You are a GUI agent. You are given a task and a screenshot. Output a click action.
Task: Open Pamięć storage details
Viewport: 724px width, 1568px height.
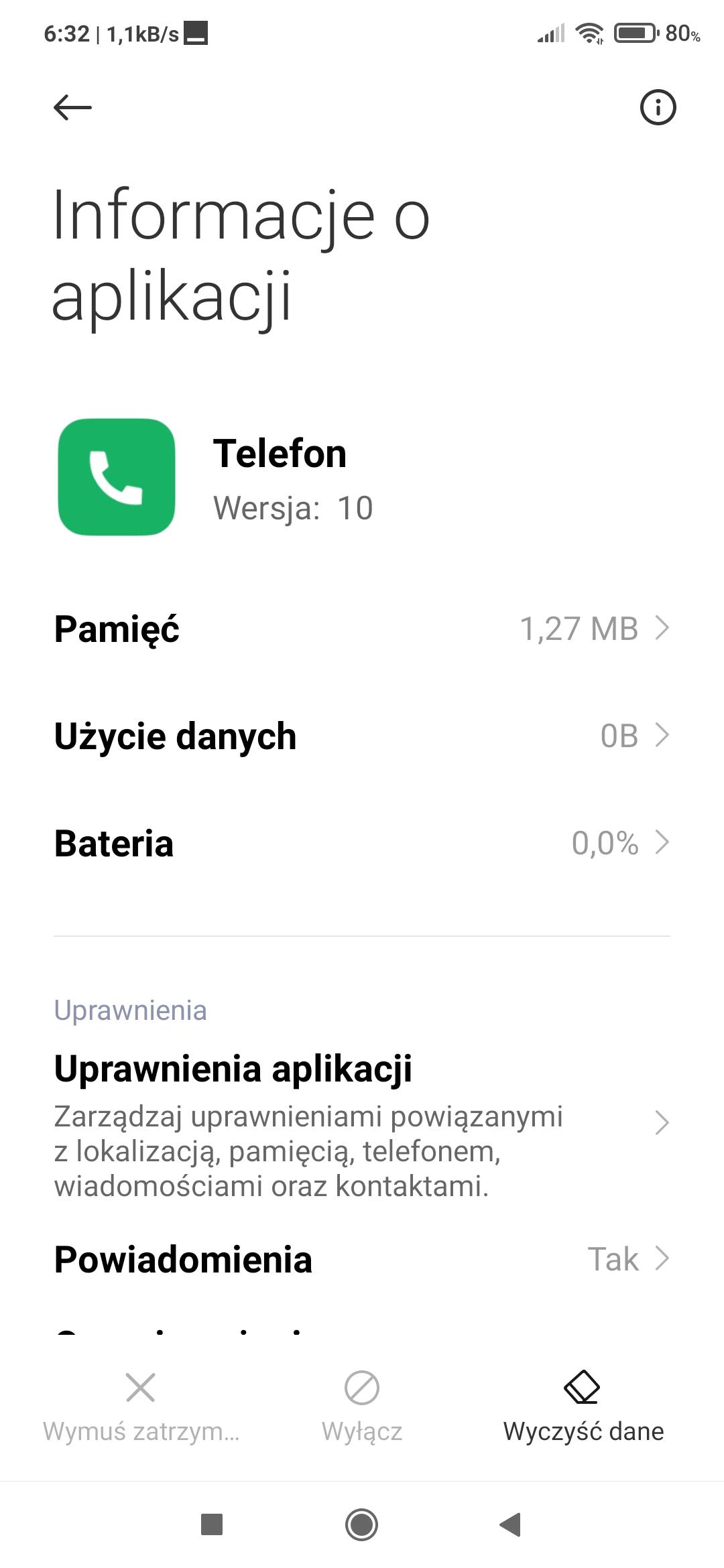pyautogui.click(x=362, y=629)
